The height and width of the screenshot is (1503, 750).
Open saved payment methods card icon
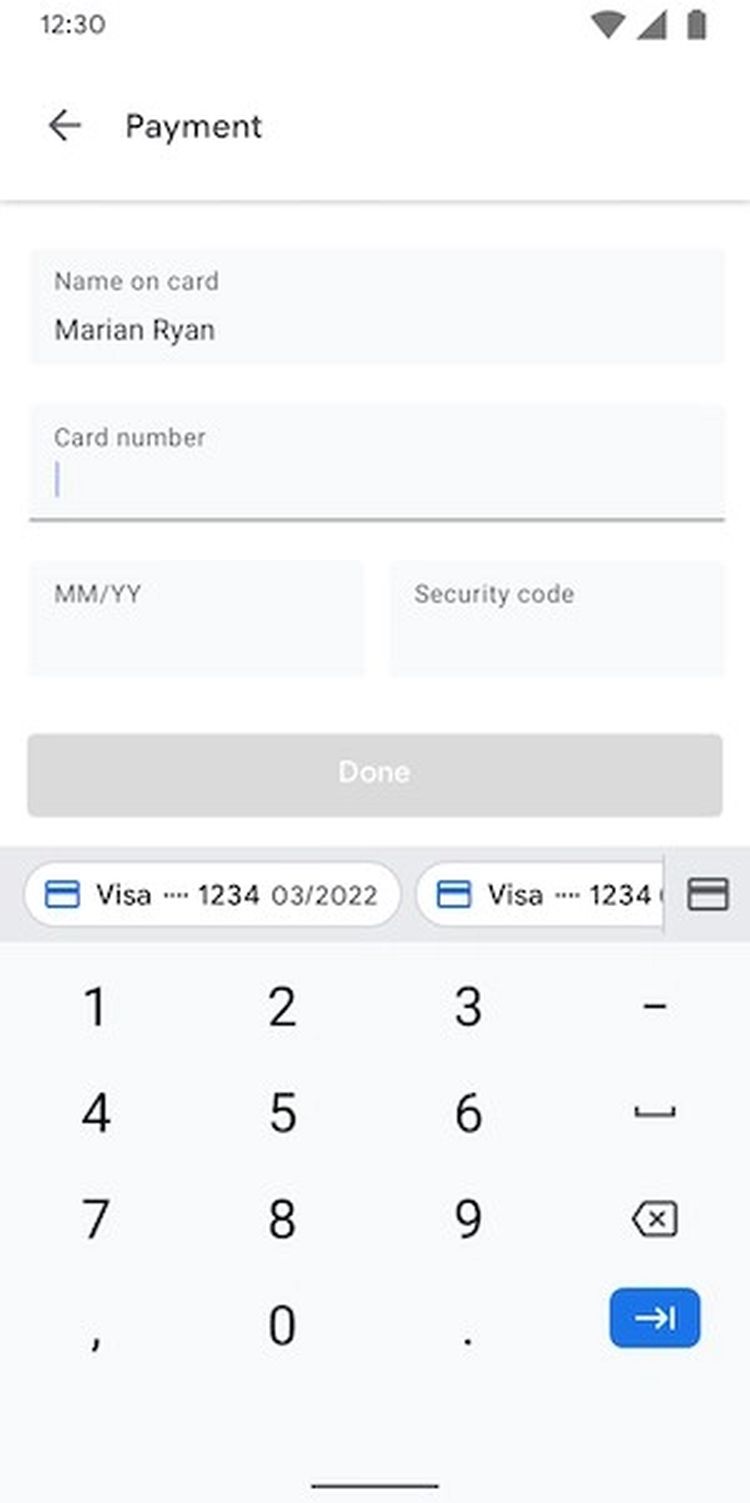(x=707, y=894)
